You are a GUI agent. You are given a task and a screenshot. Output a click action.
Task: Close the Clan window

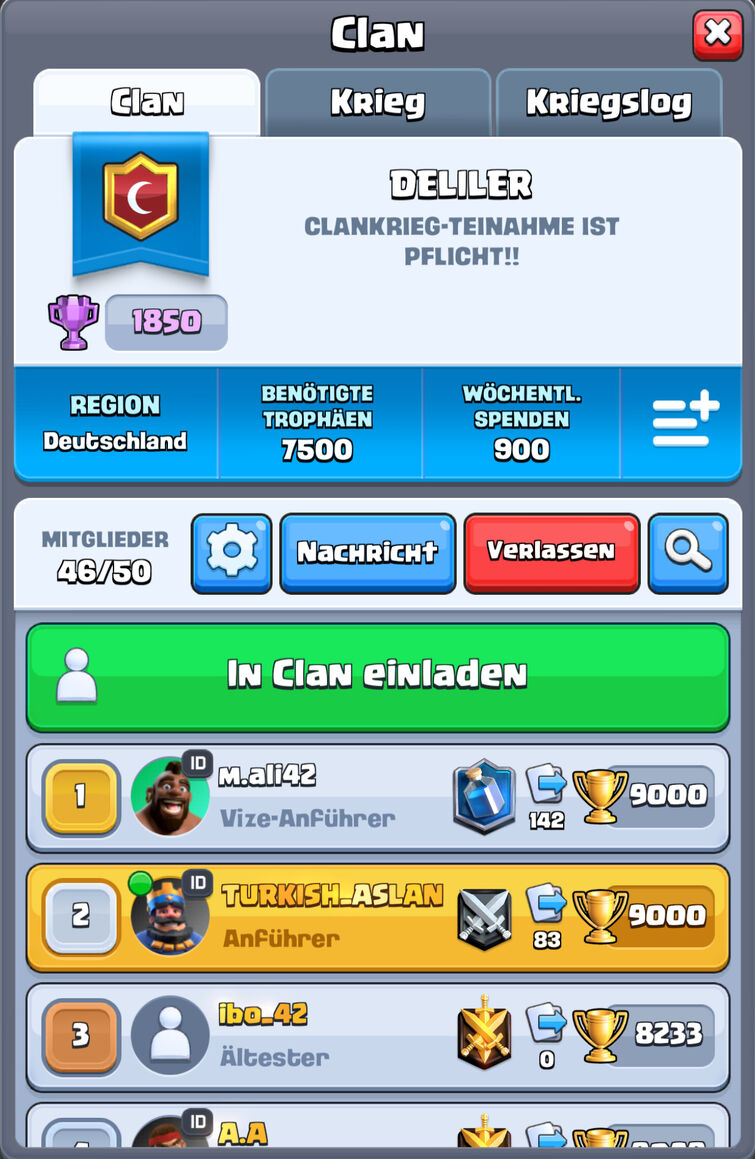(717, 35)
